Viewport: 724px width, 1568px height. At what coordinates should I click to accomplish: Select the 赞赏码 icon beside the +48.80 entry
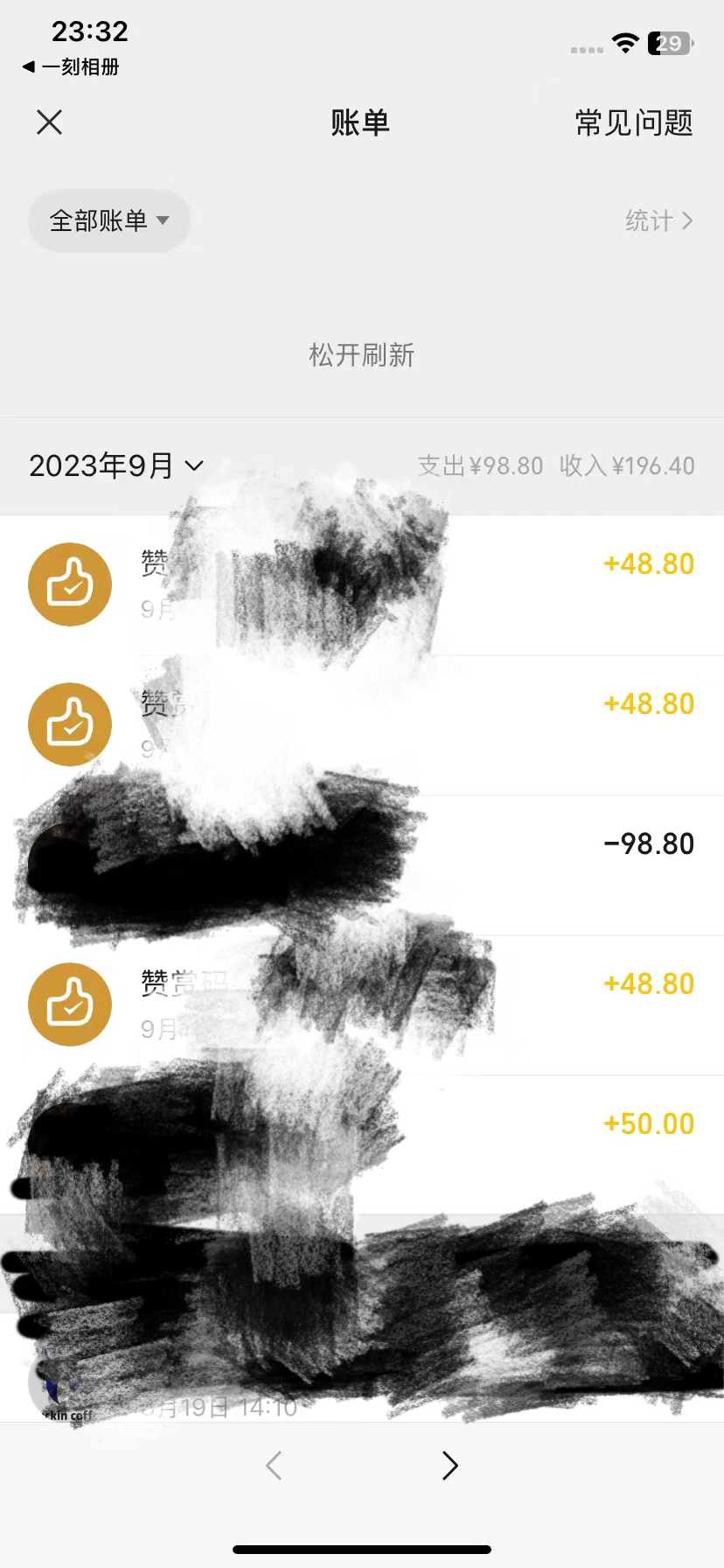tap(70, 1004)
